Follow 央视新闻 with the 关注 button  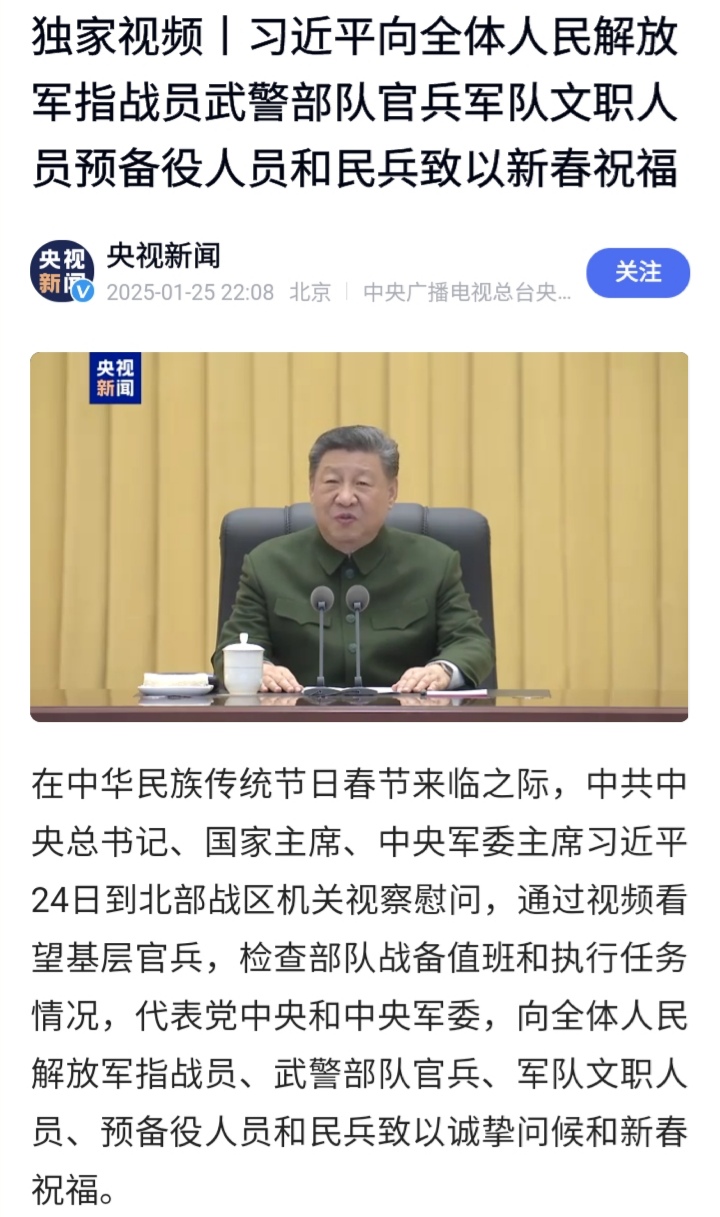coord(637,272)
